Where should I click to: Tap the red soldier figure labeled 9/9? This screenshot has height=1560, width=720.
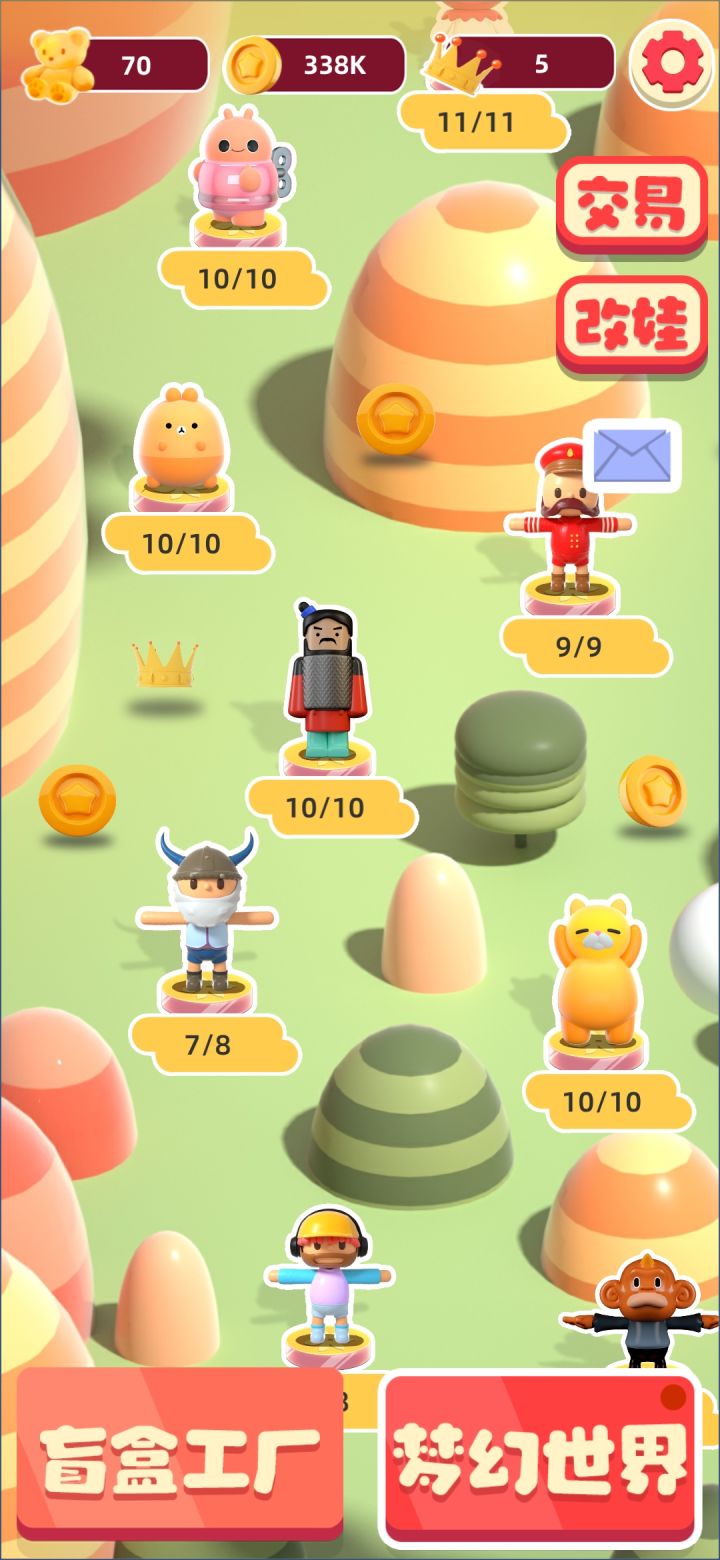565,530
